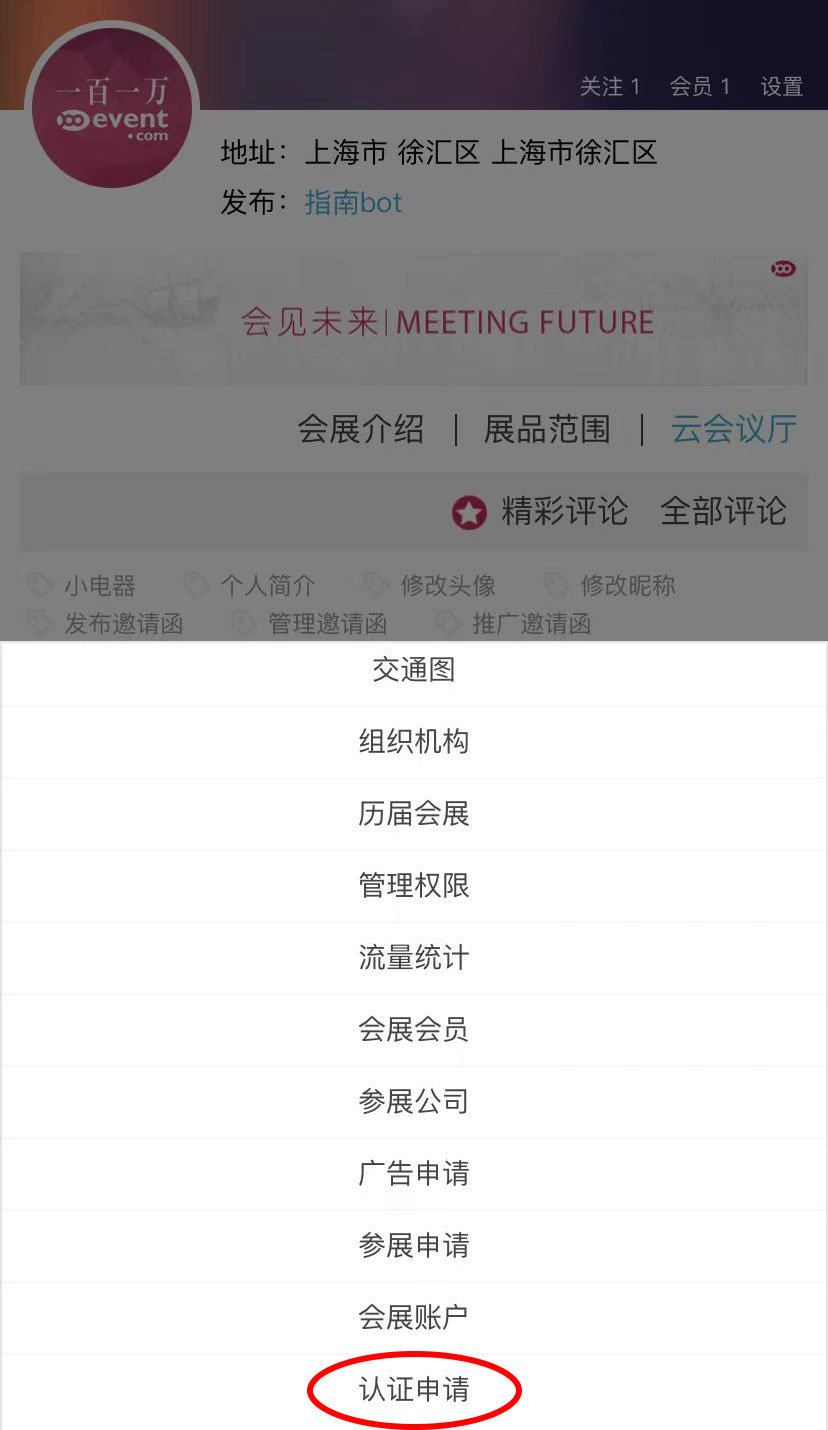Open 会展账户 item
The image size is (828, 1430).
coord(414,1318)
